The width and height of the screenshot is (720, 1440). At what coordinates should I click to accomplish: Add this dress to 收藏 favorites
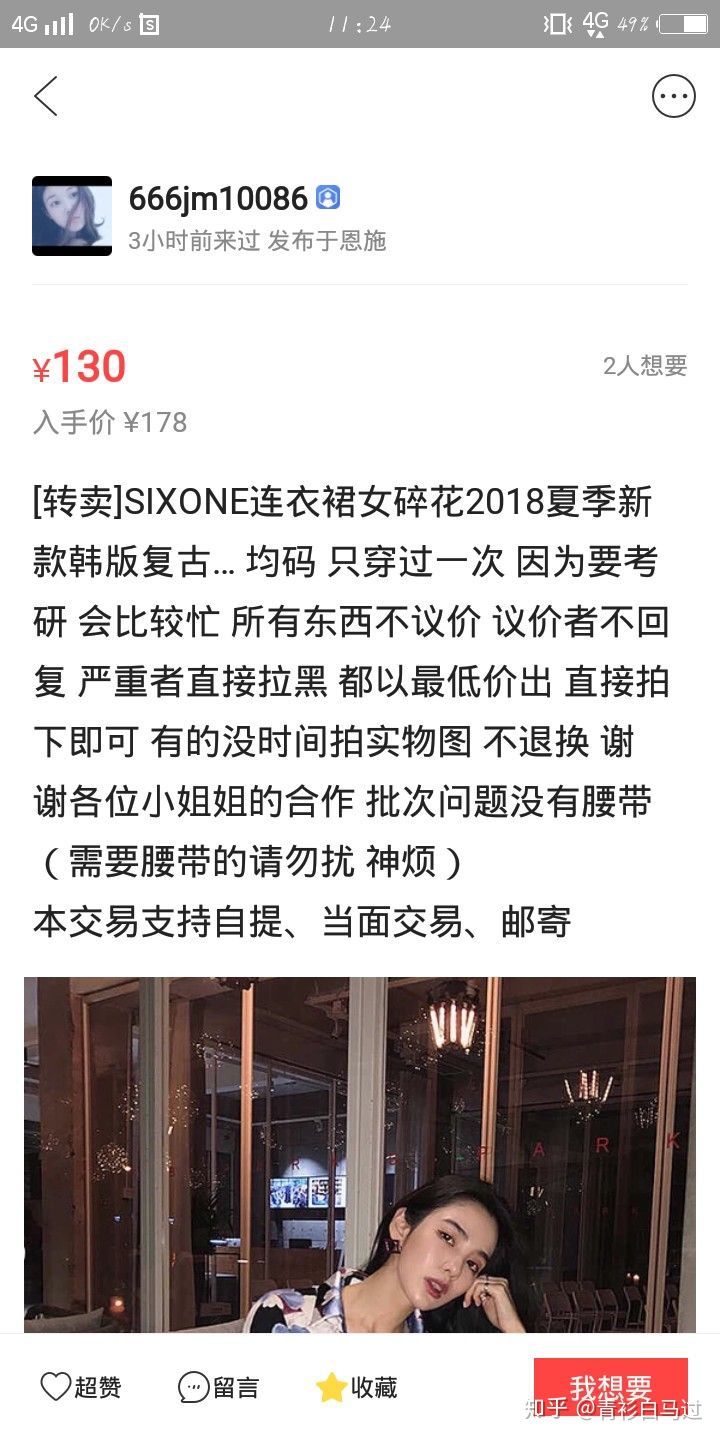[x=356, y=1387]
